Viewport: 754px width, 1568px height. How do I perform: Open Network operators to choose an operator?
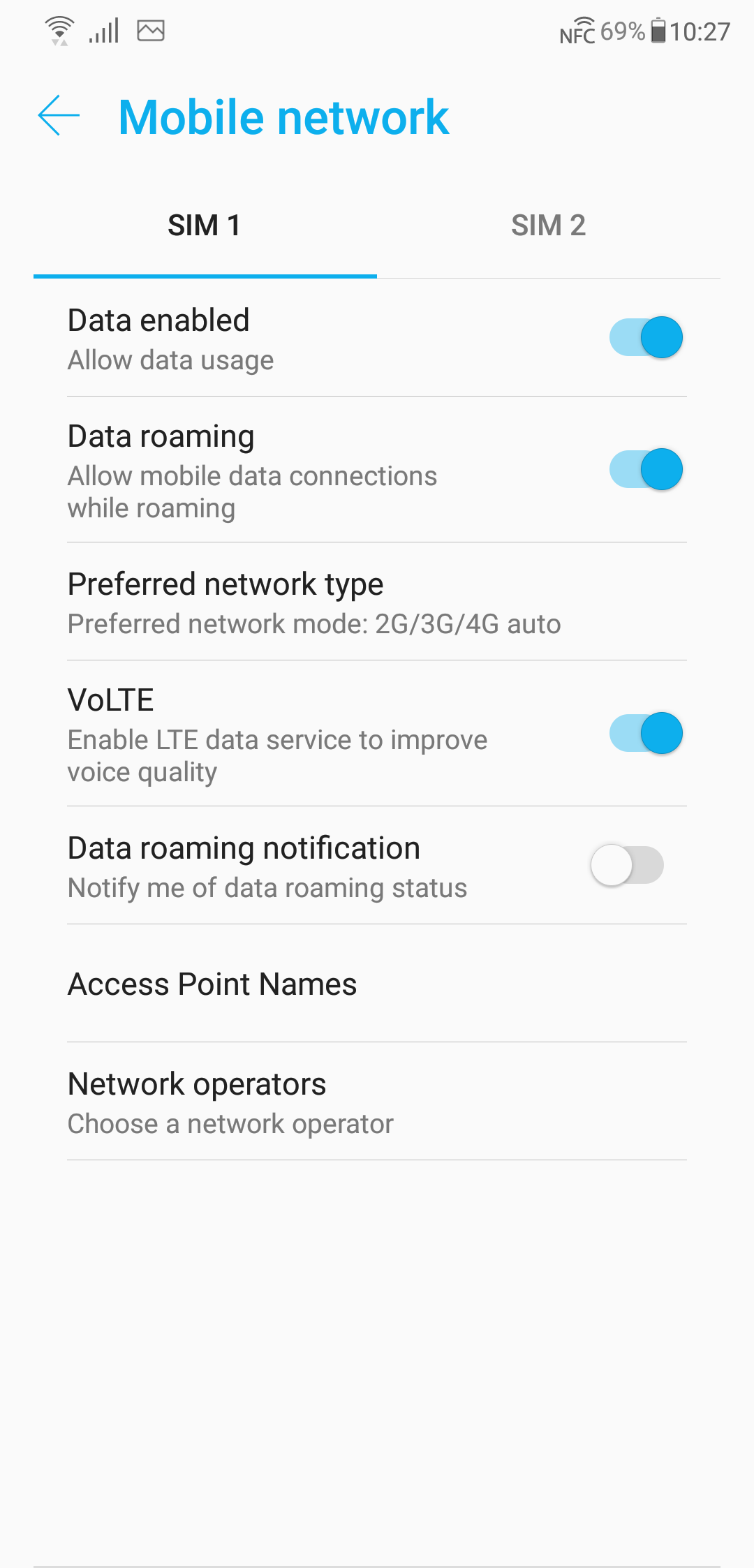point(377,1102)
